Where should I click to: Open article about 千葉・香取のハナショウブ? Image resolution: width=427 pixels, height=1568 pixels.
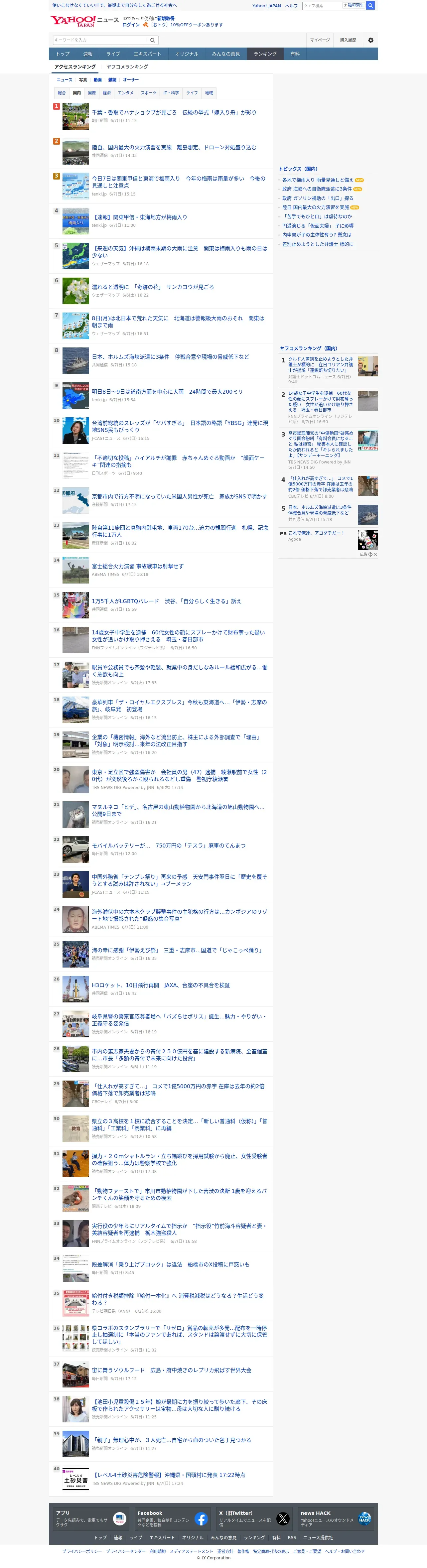[x=174, y=113]
